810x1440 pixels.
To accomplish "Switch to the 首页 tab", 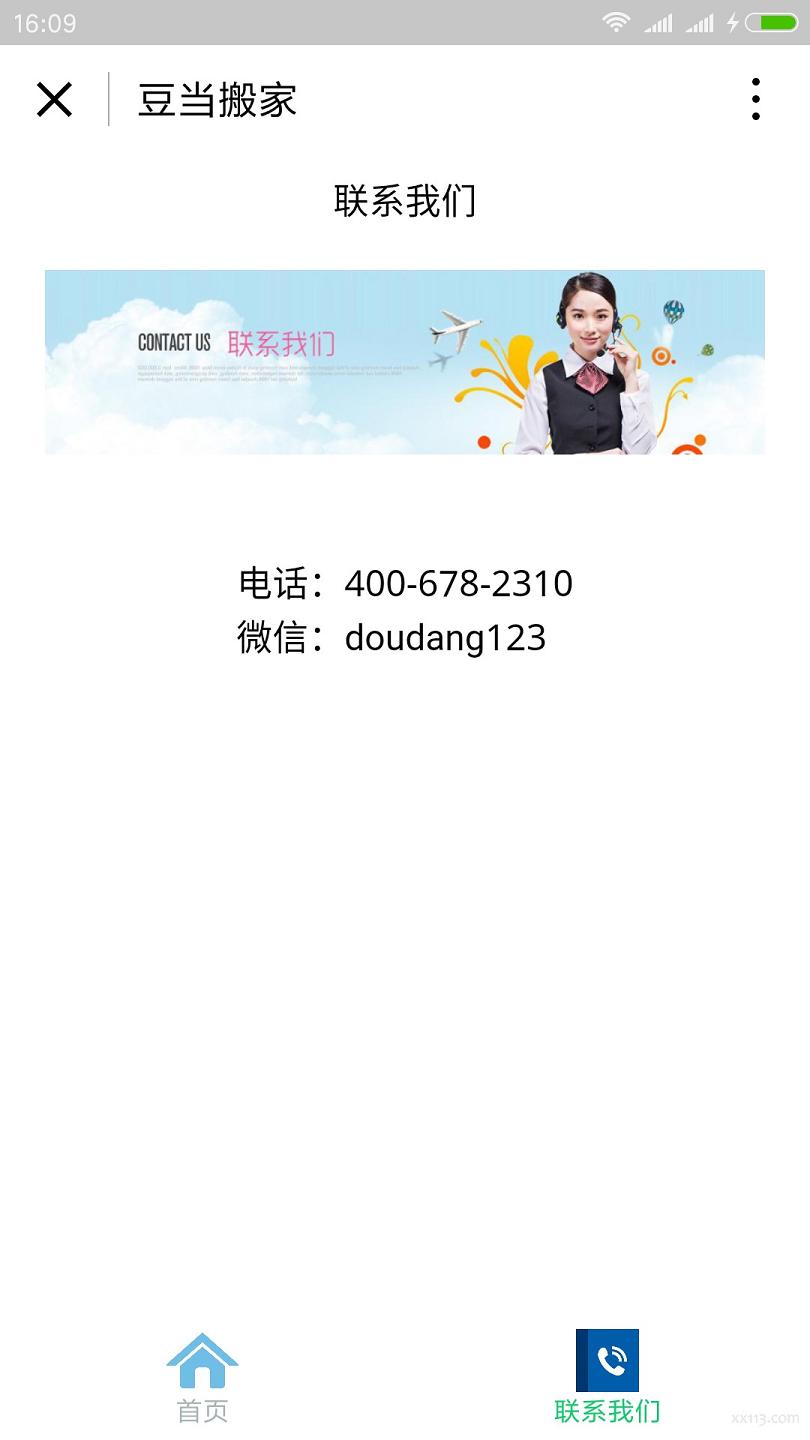I will point(202,1378).
